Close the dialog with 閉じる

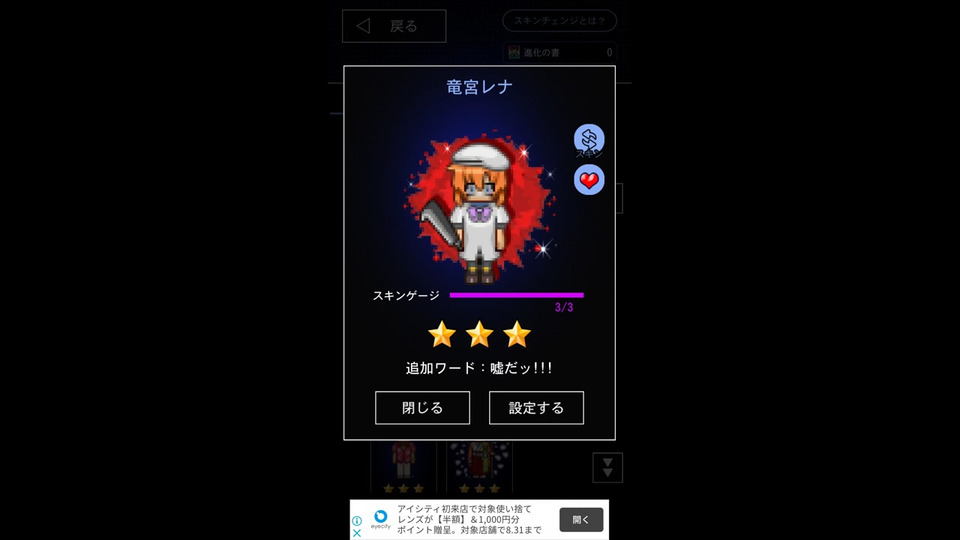422,408
